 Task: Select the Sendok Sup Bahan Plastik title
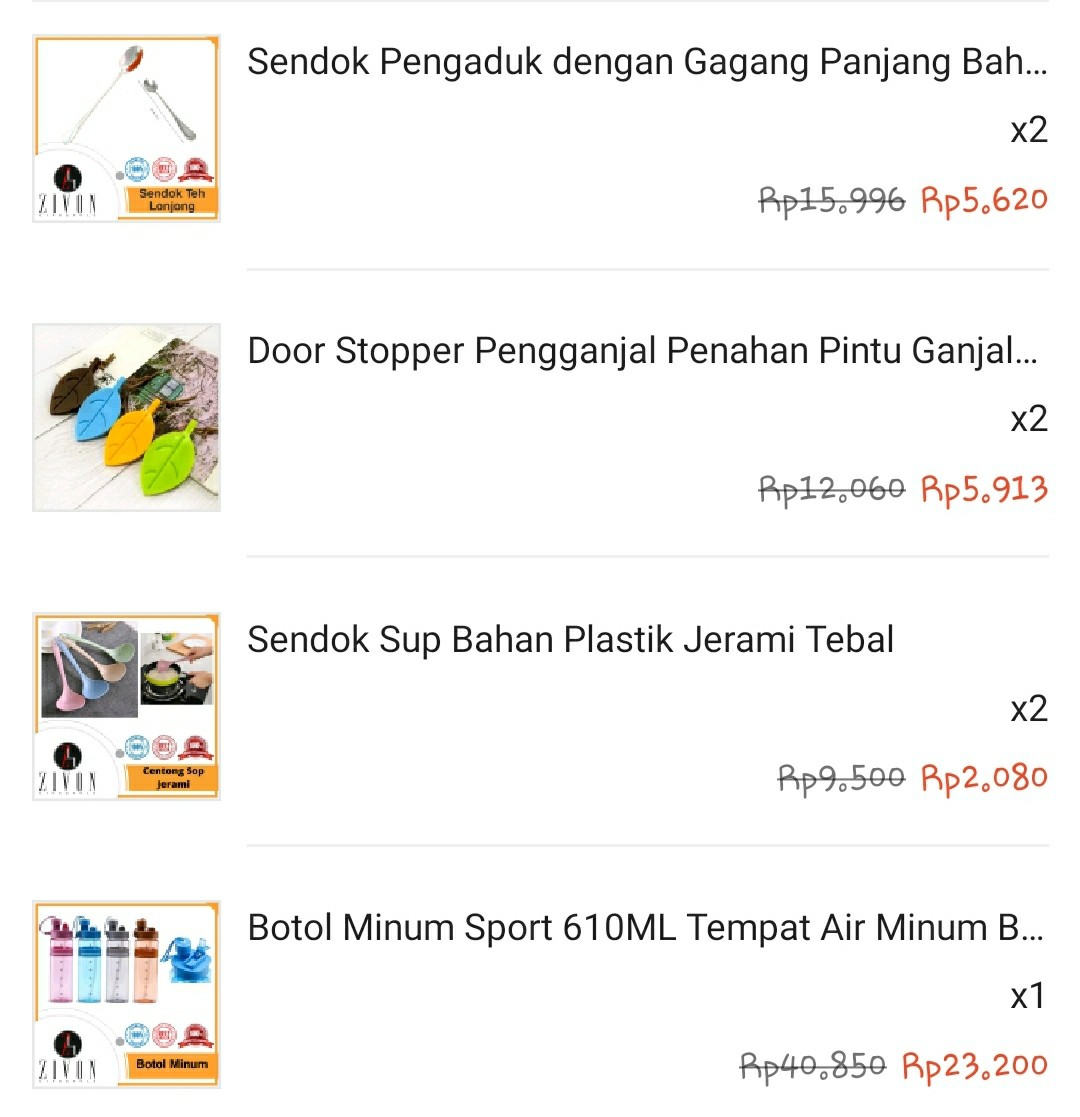click(x=570, y=640)
